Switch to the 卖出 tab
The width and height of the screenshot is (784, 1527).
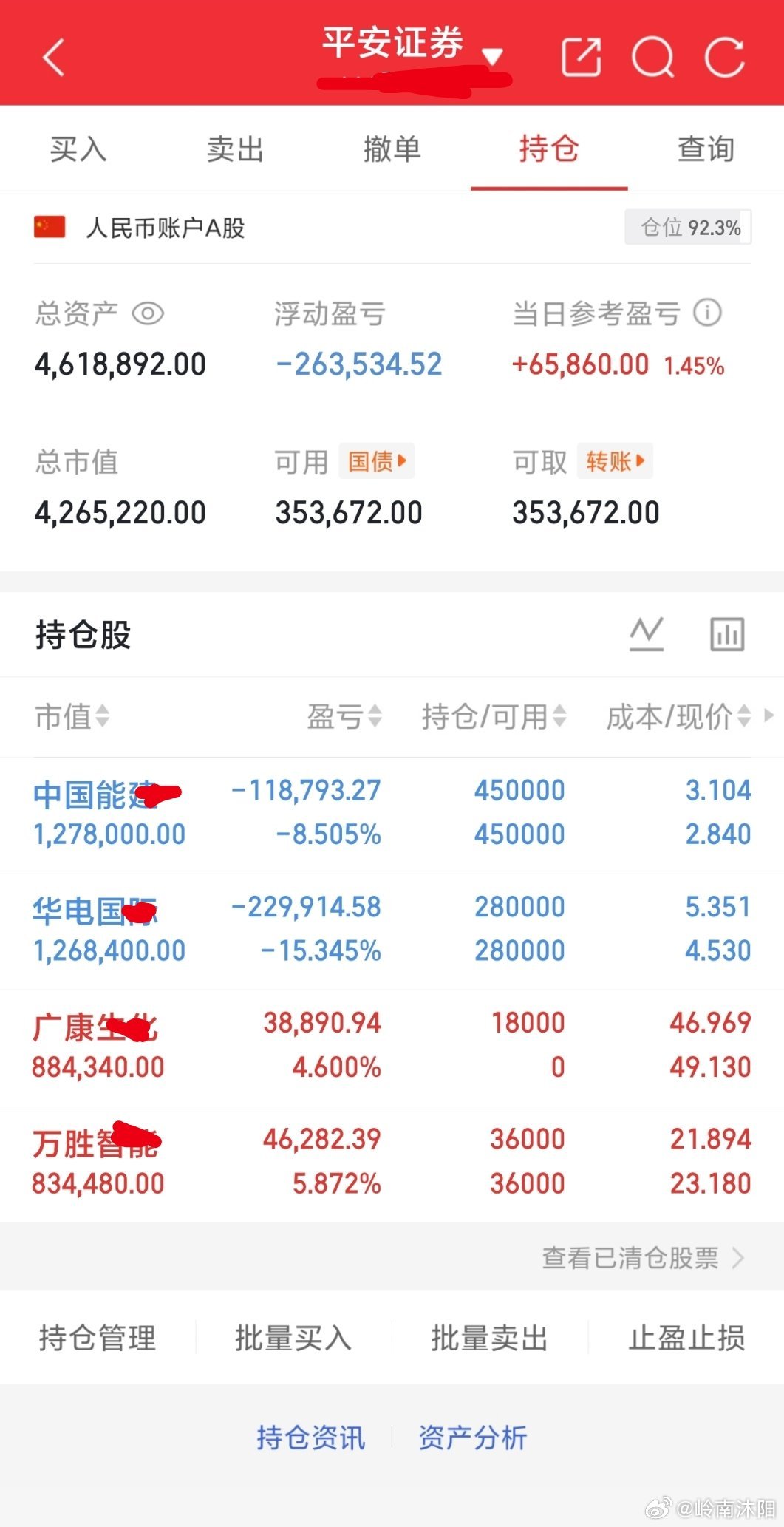[235, 148]
